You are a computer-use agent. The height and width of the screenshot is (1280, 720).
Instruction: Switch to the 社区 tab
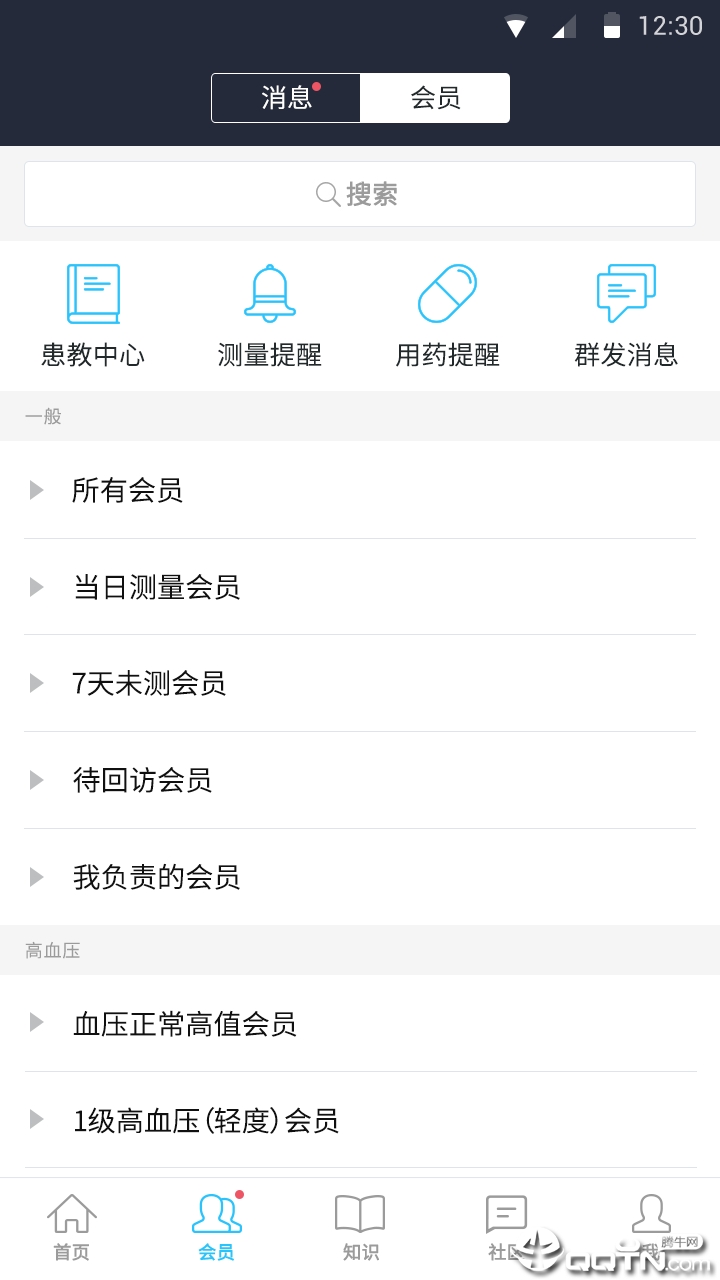click(505, 1228)
